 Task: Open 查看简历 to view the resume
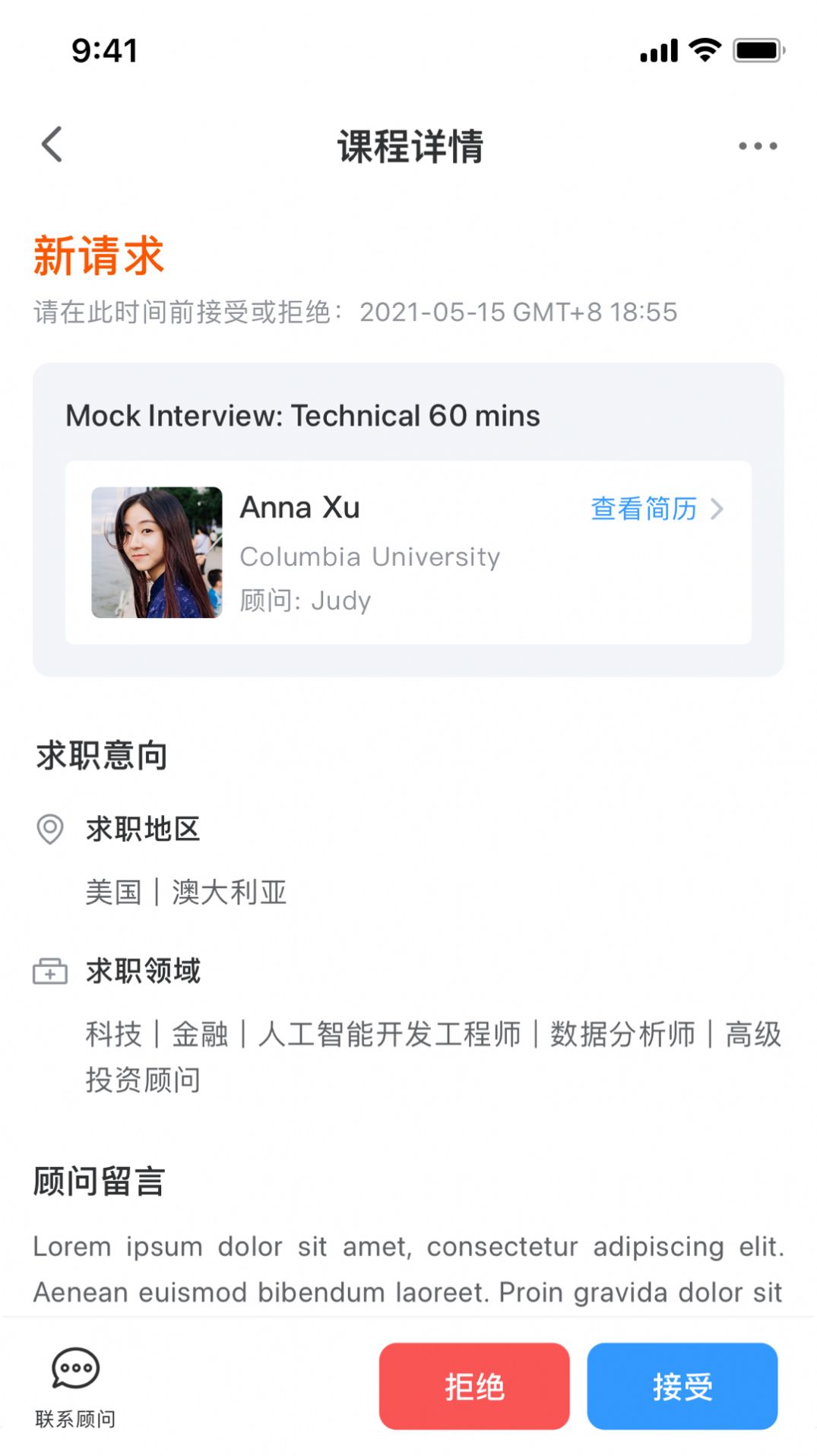click(x=642, y=510)
